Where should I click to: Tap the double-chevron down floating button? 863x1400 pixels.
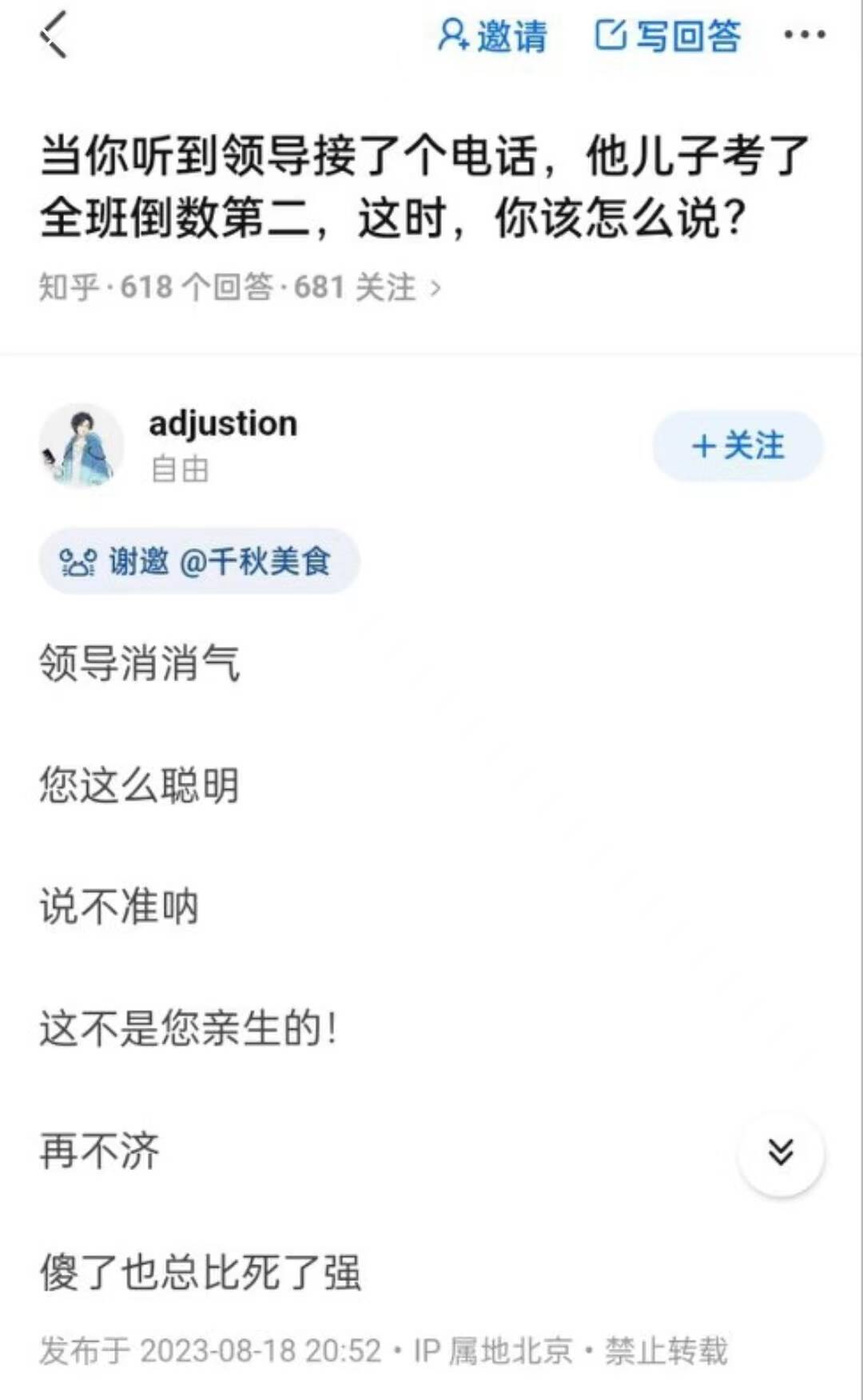pos(781,1152)
